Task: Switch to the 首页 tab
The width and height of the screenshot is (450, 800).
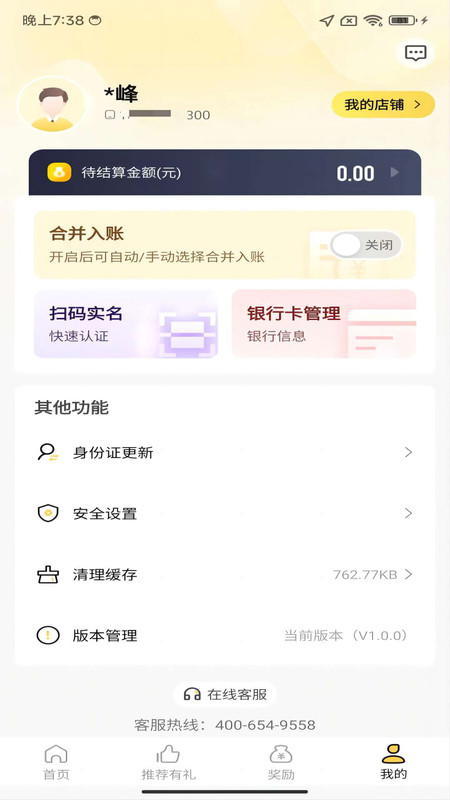Action: click(x=56, y=762)
